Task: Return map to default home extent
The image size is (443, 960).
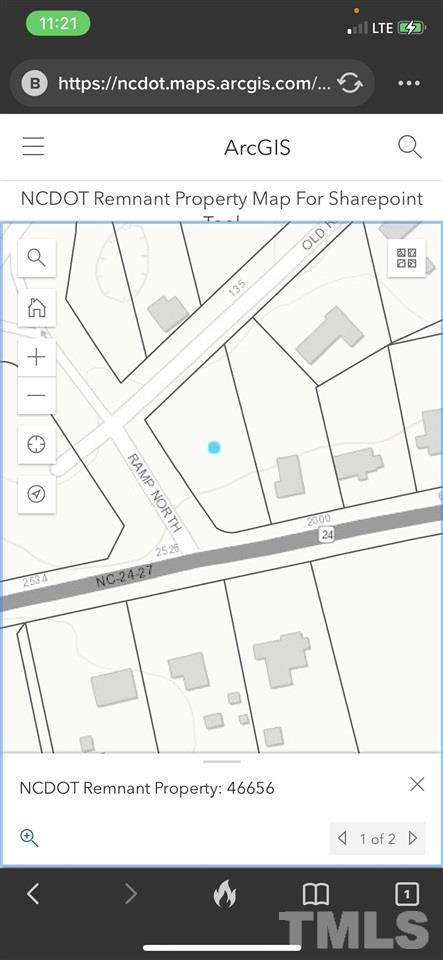Action: point(37,307)
